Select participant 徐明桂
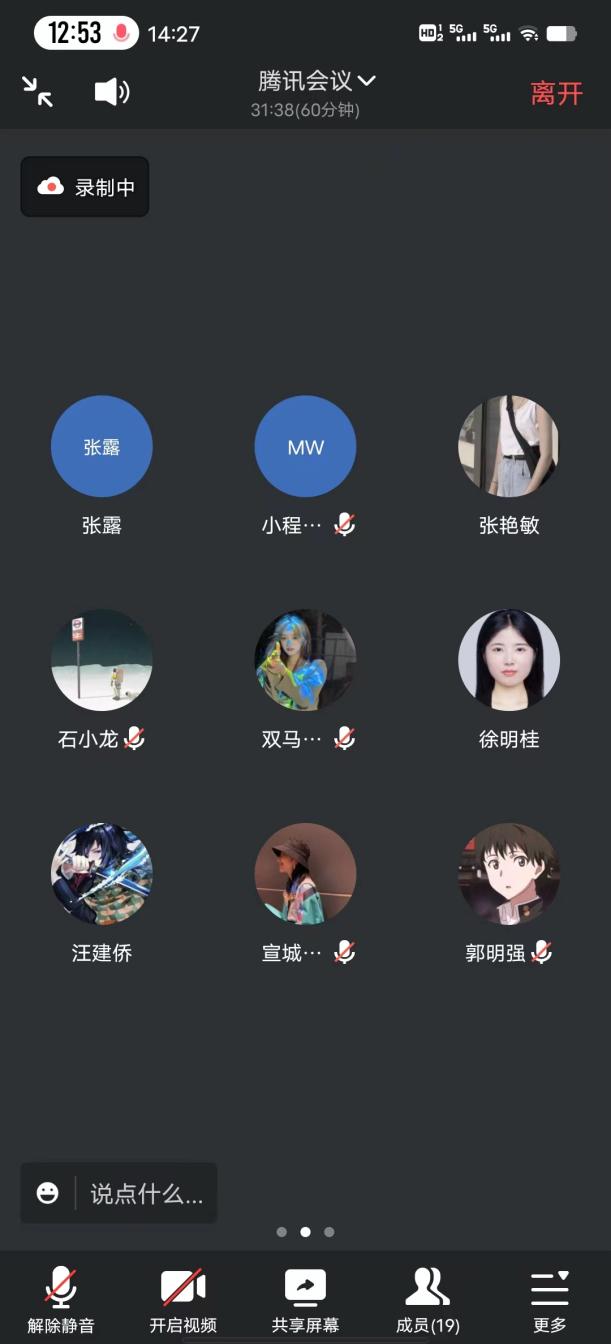The height and width of the screenshot is (1344, 611). coord(509,660)
